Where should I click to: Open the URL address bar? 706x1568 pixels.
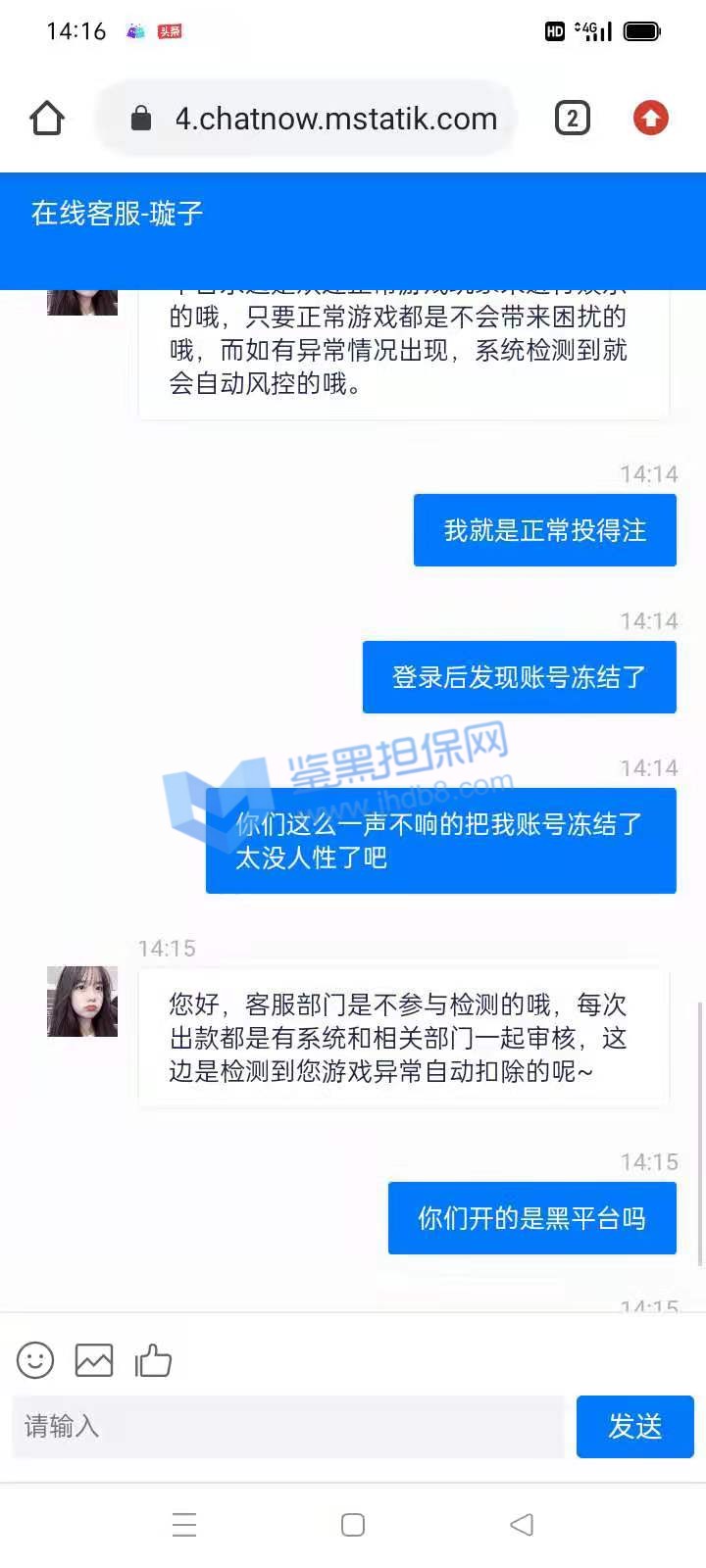[333, 119]
